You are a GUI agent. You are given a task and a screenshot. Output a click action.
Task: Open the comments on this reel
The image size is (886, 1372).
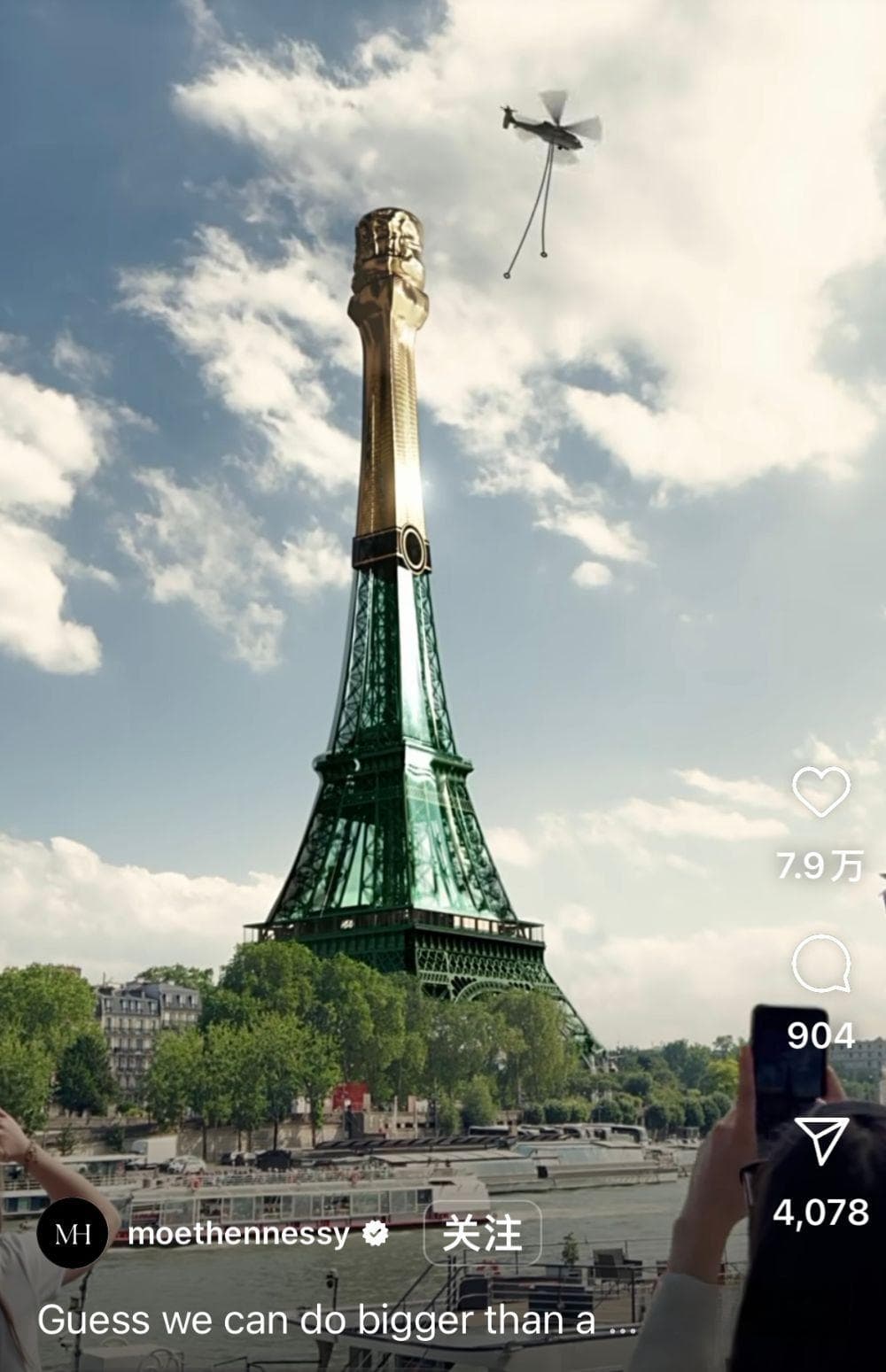[x=820, y=964]
